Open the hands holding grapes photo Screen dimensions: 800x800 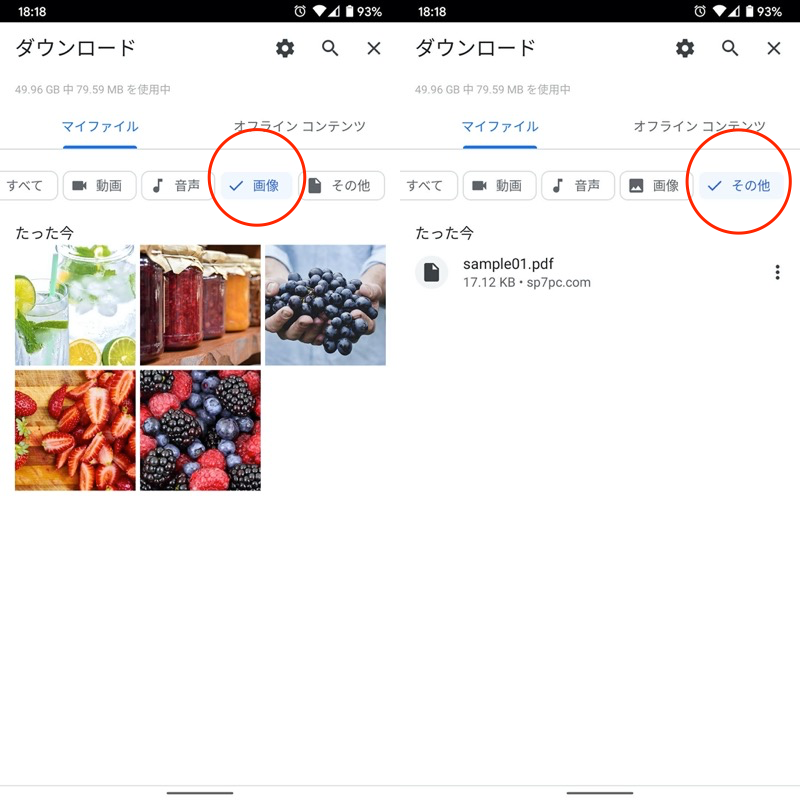coord(325,305)
